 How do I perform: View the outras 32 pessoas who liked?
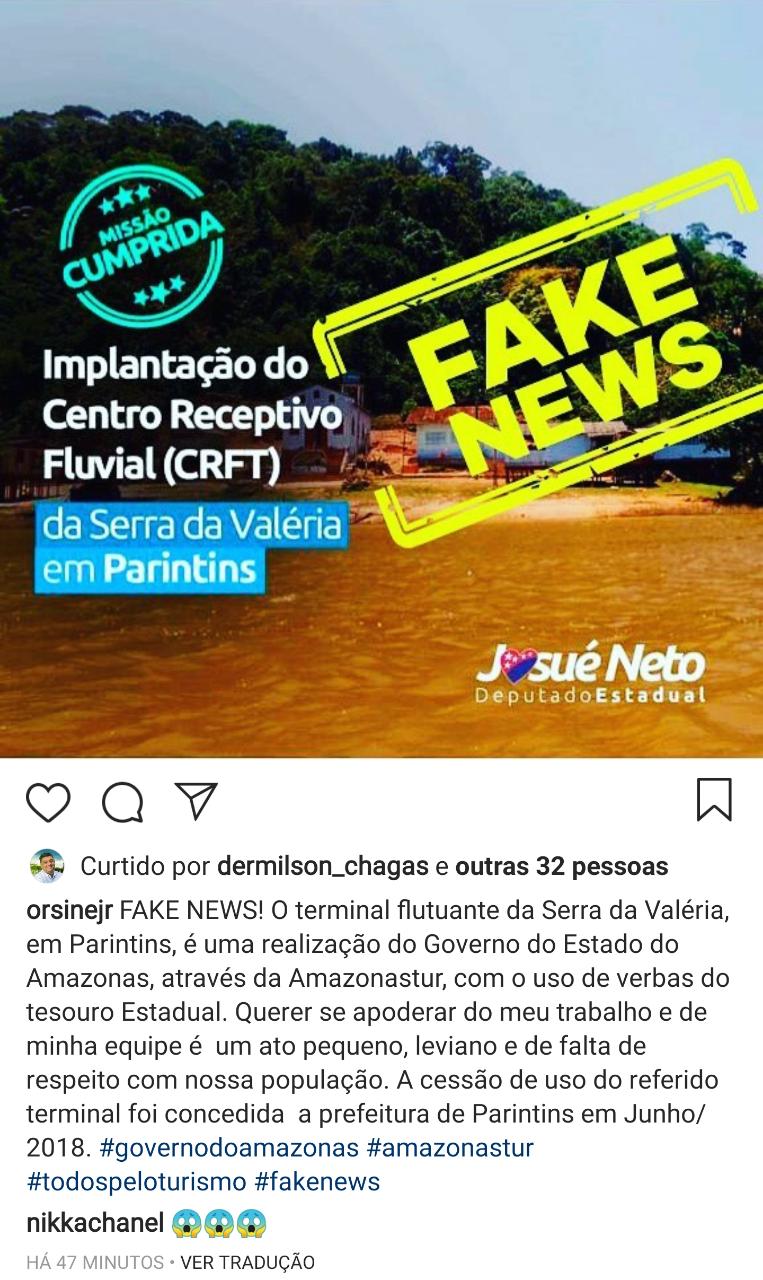[561, 866]
